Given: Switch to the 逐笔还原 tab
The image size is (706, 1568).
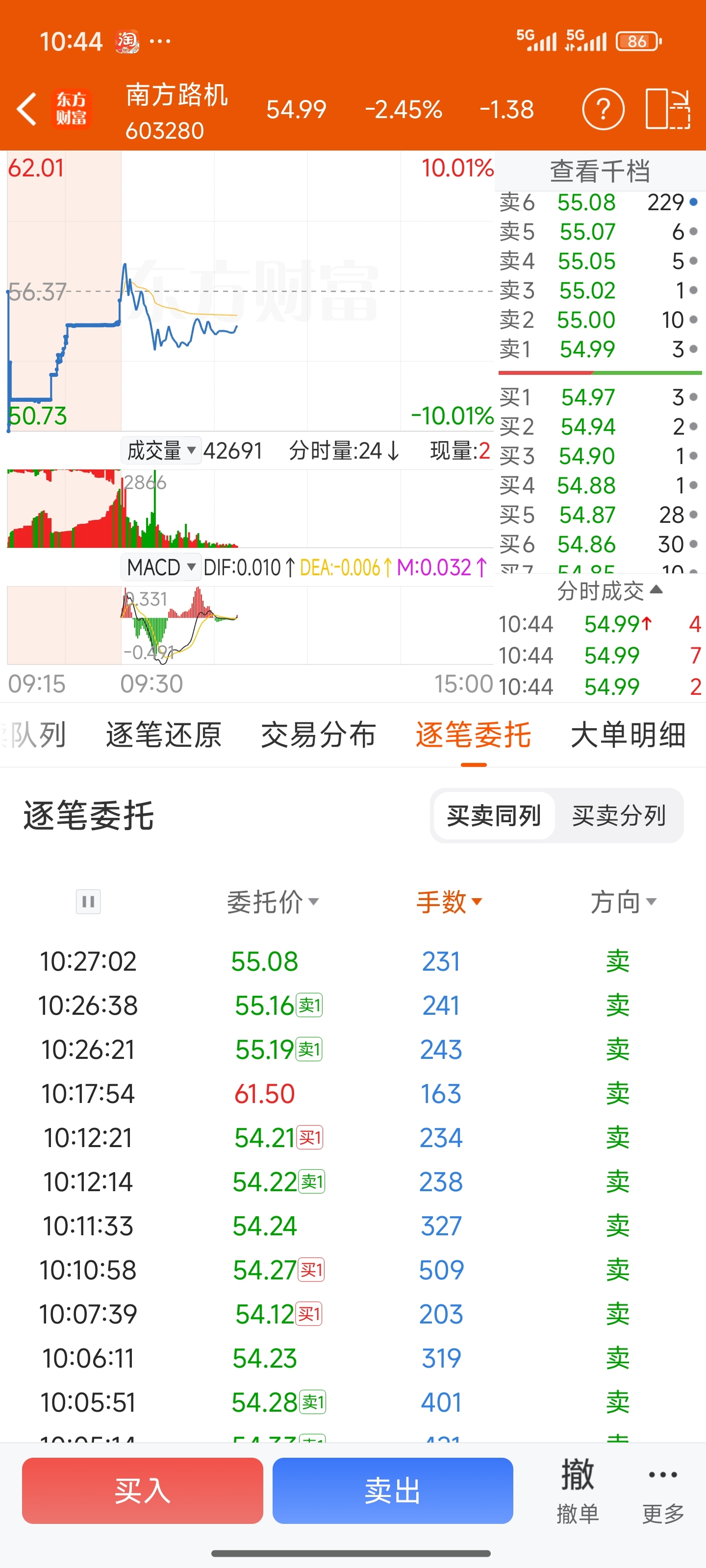Looking at the screenshot, I should [163, 735].
